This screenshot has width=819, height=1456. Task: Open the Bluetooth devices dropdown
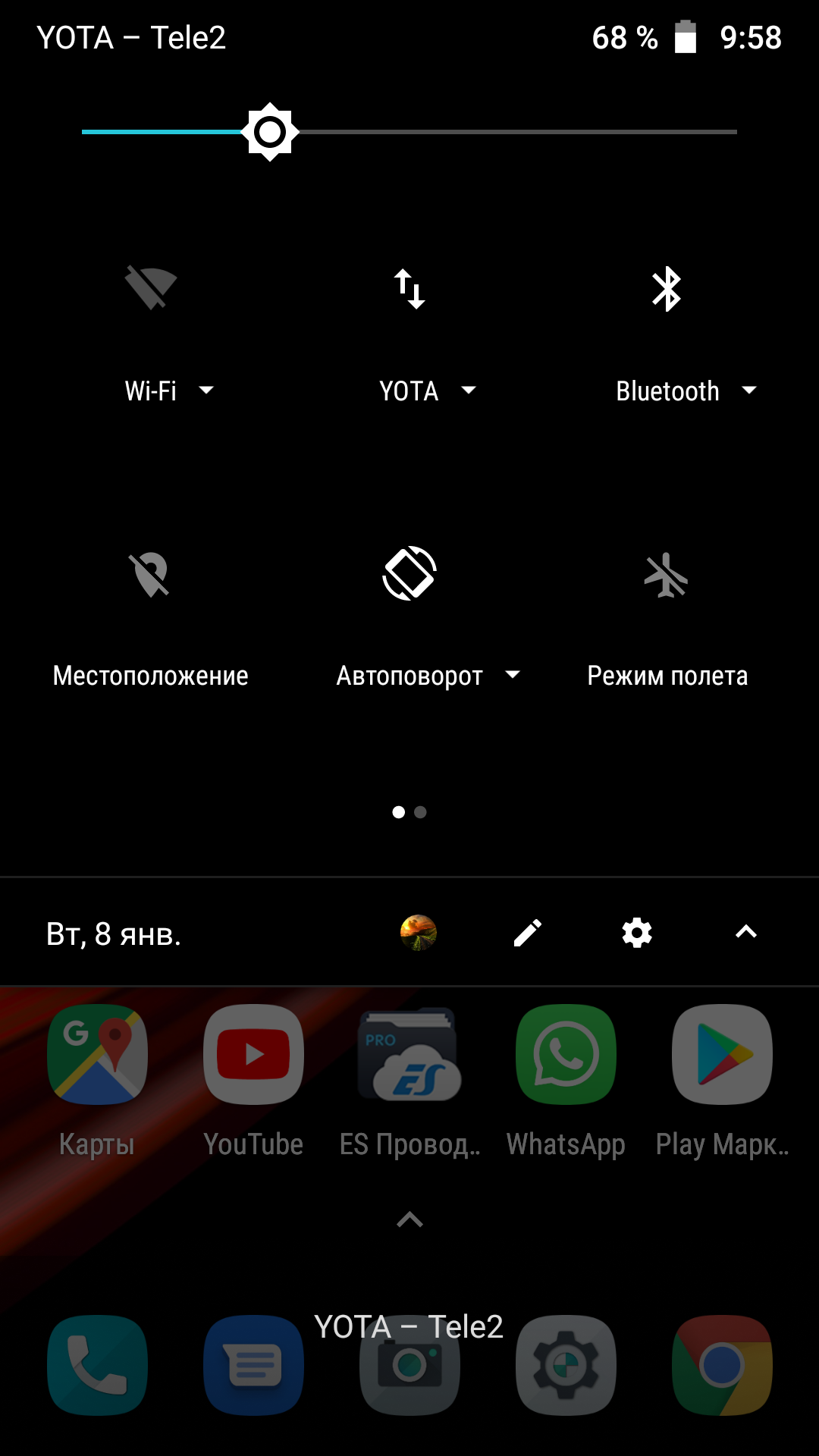686,391
